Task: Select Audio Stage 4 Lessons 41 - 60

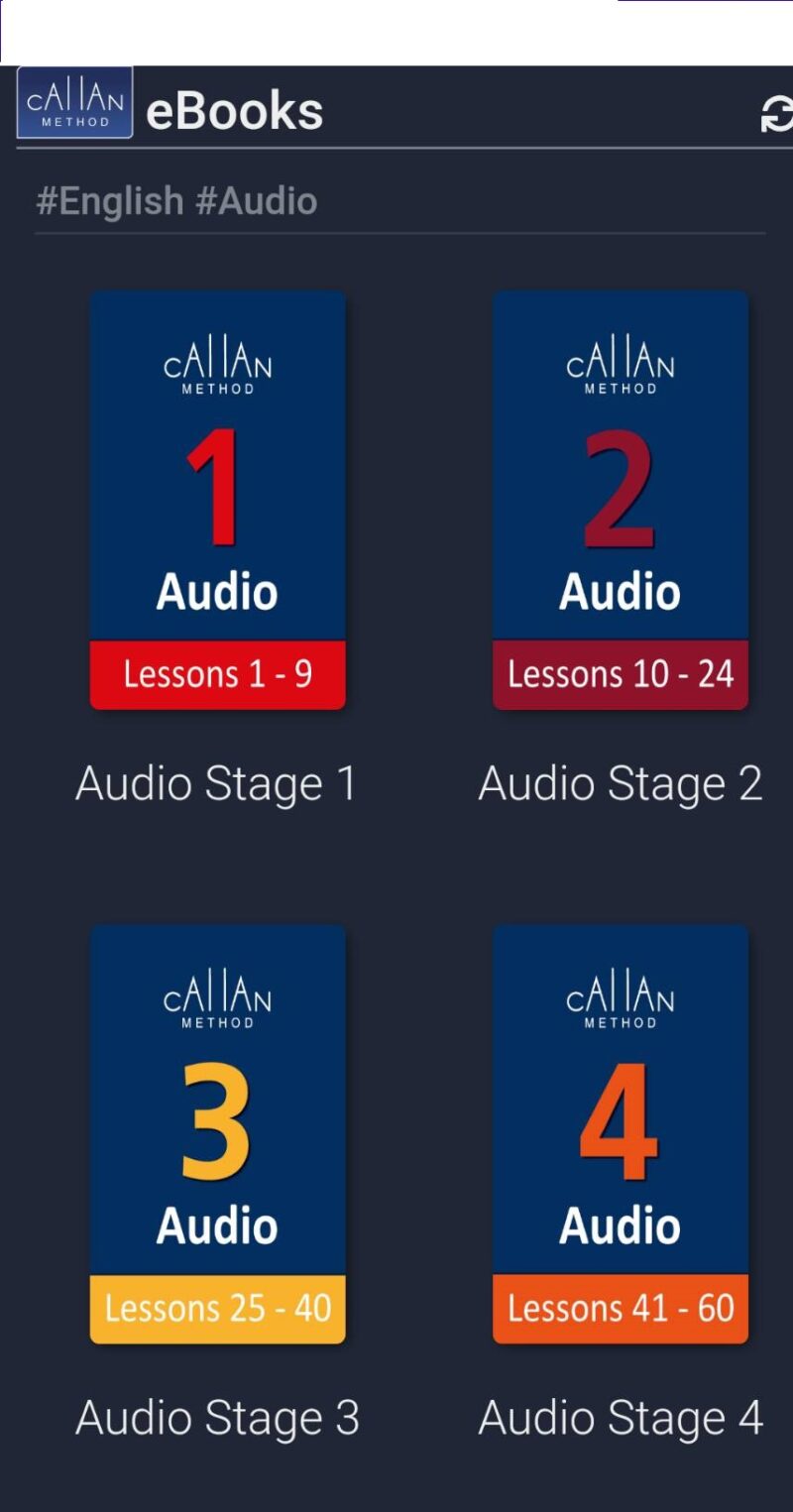Action: [621, 1134]
